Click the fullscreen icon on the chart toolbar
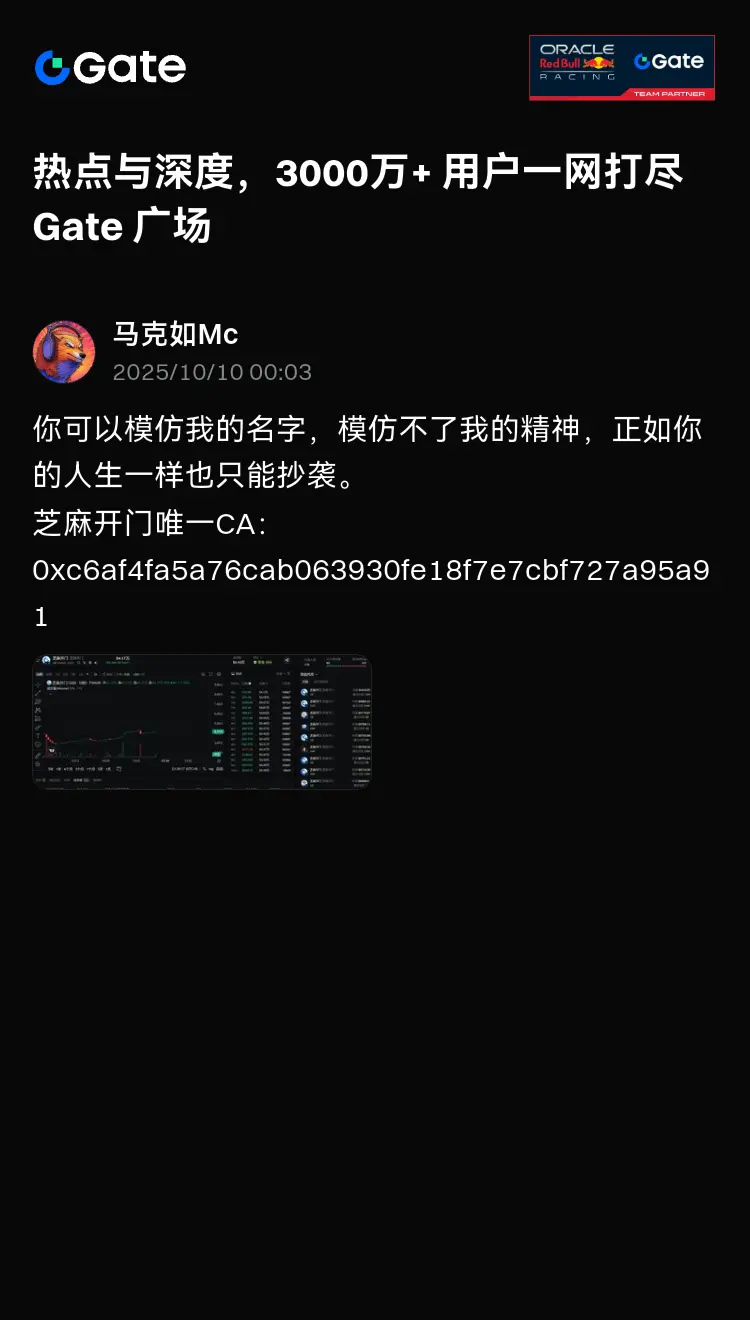This screenshot has height=1320, width=750. (x=211, y=674)
